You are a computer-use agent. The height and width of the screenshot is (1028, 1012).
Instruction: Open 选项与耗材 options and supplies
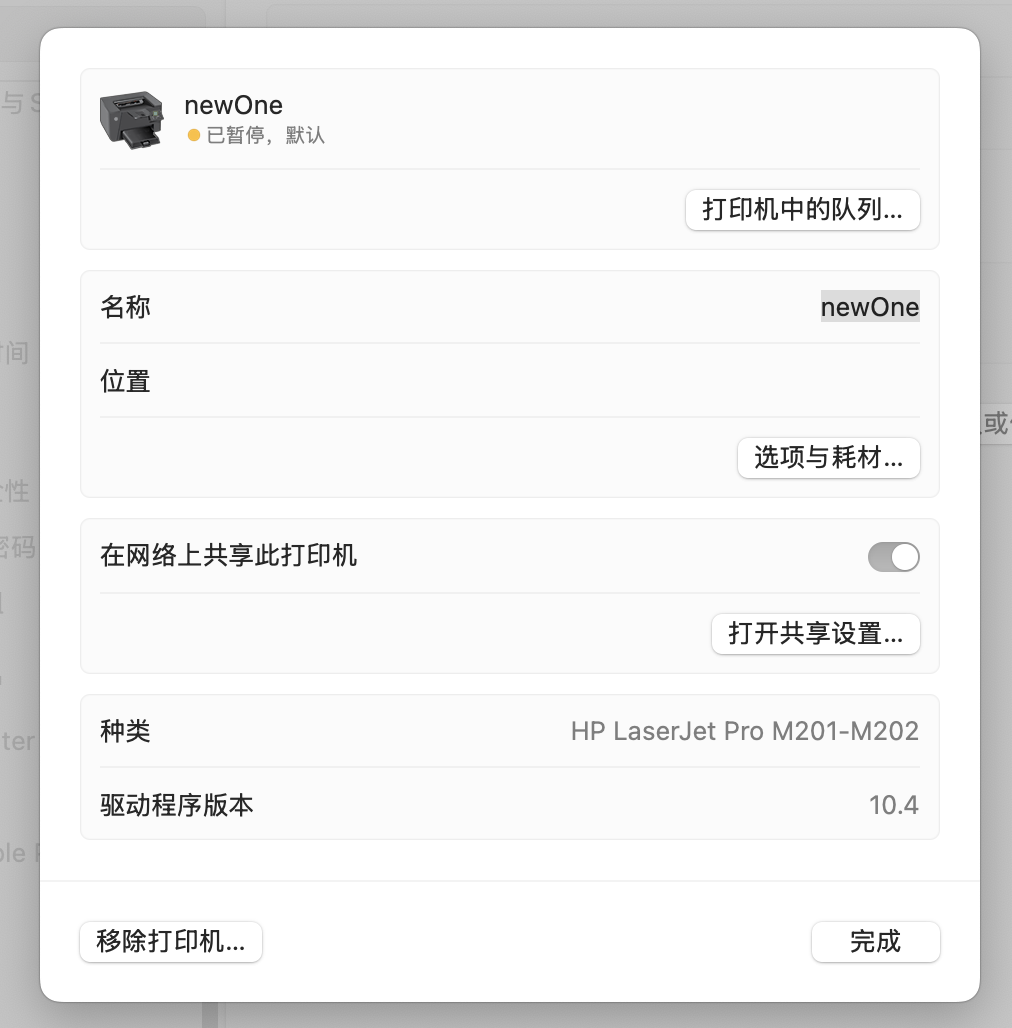828,458
